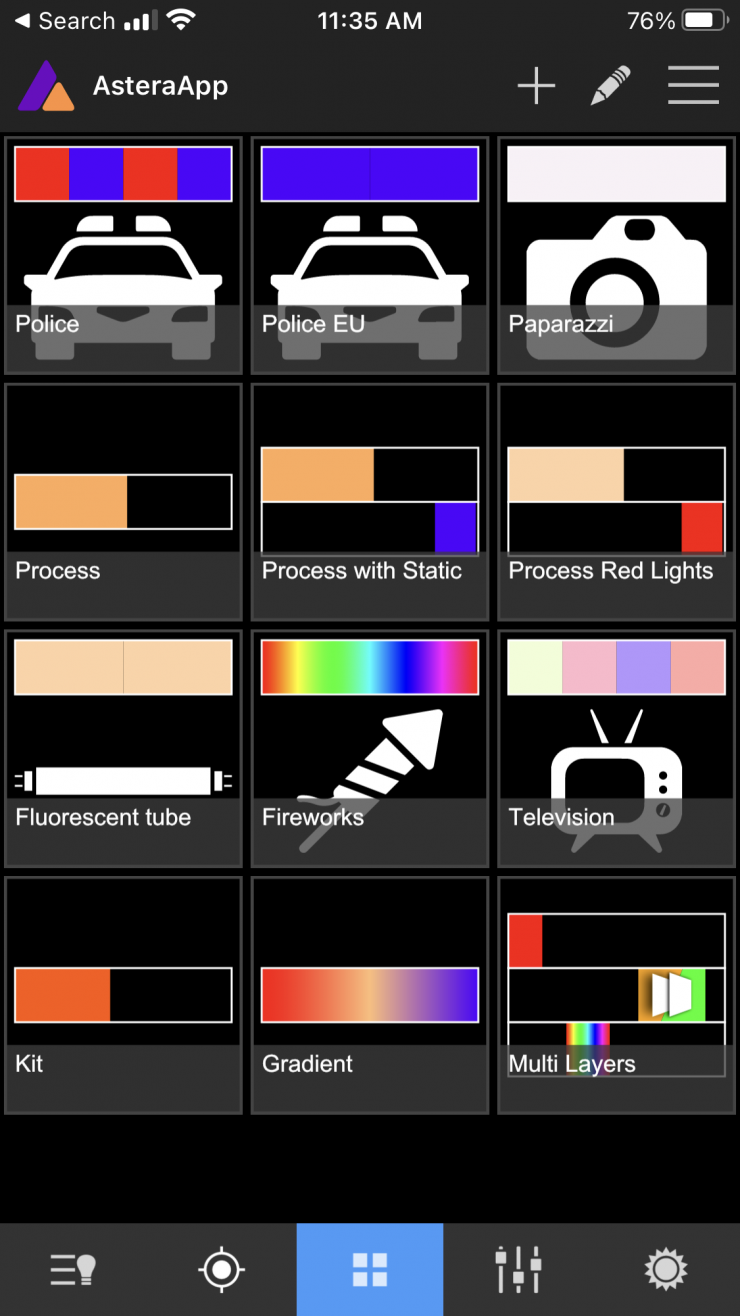
Task: Add a new effect with the plus icon
Action: coord(536,87)
